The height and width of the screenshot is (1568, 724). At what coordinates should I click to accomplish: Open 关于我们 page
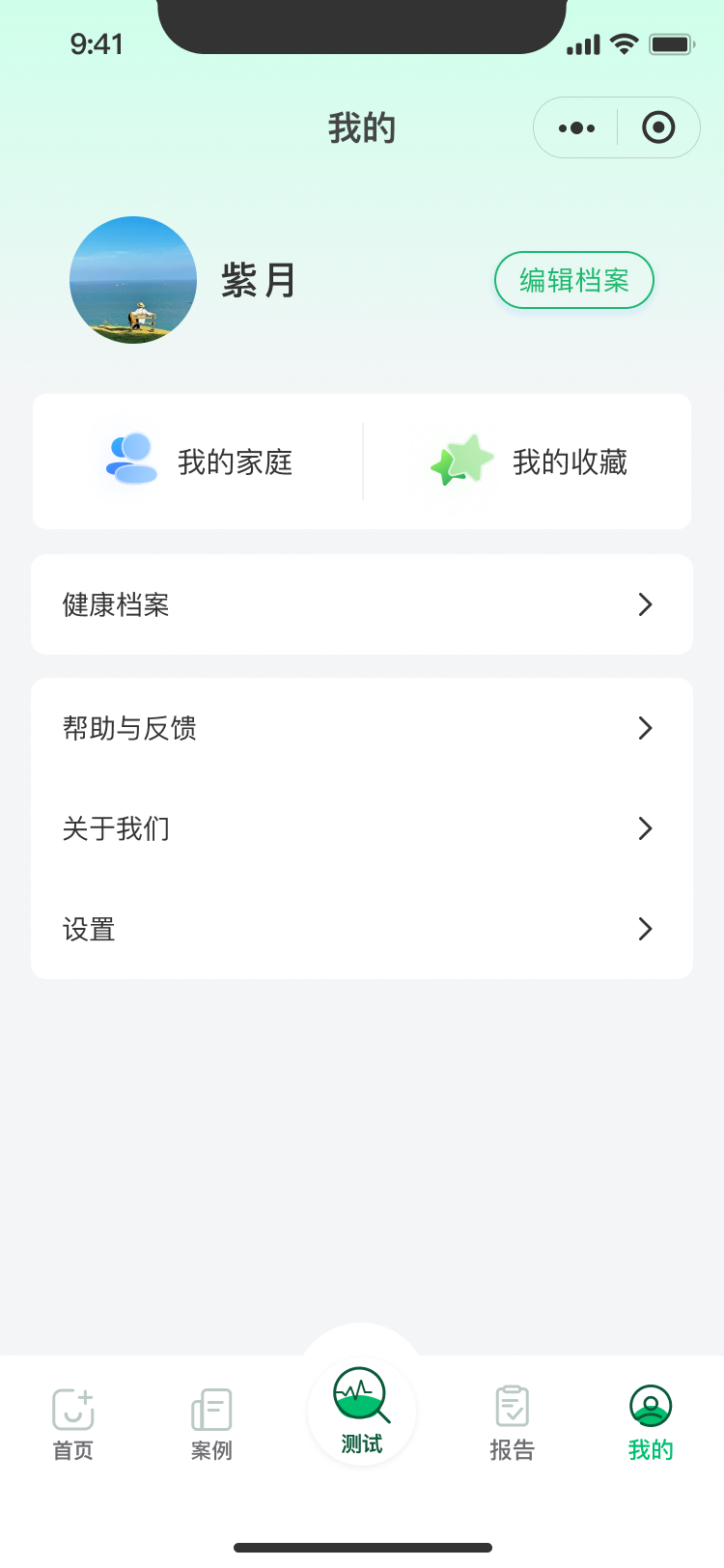point(362,828)
